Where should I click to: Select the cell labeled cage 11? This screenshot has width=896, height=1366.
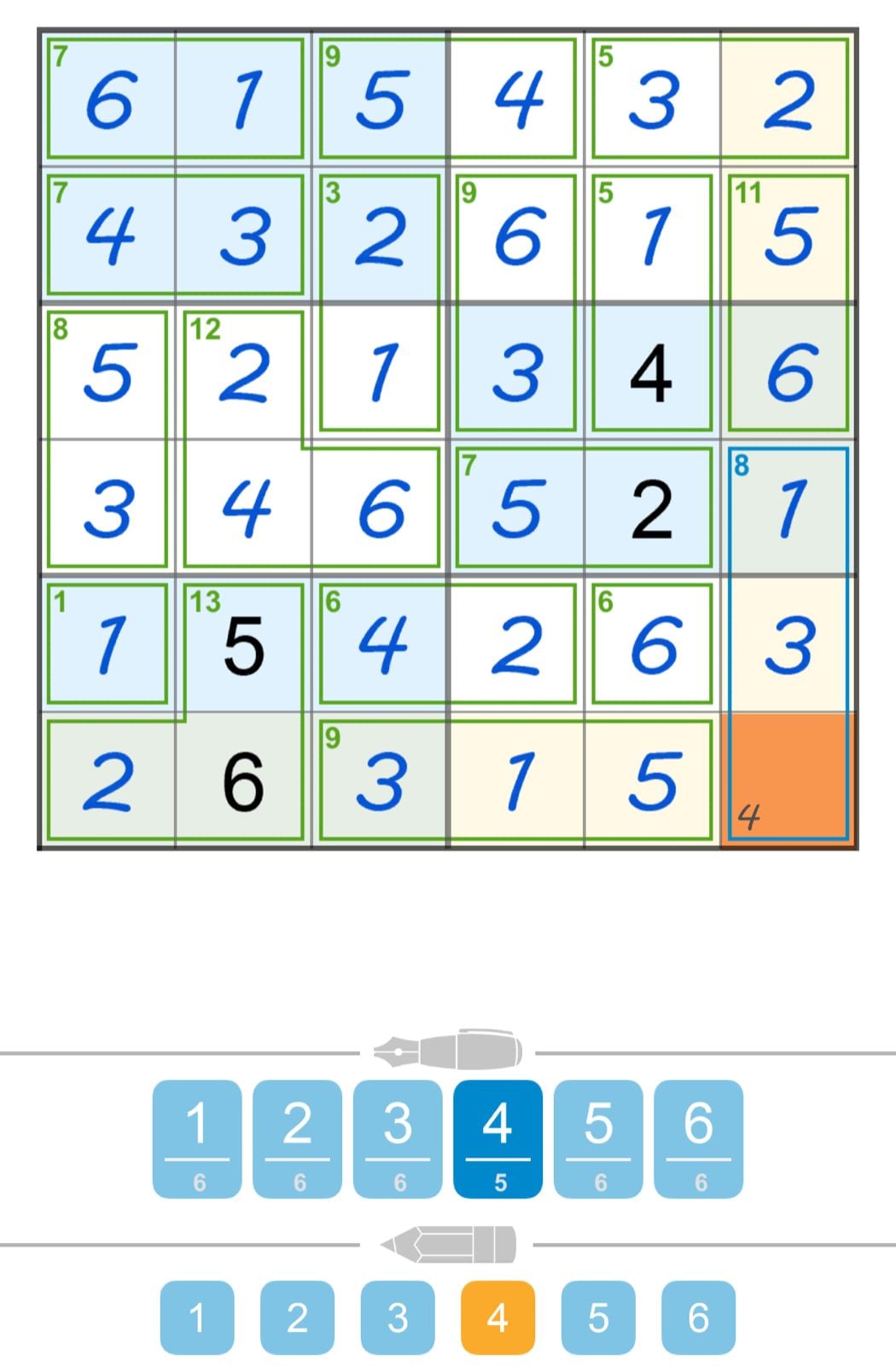(788, 235)
